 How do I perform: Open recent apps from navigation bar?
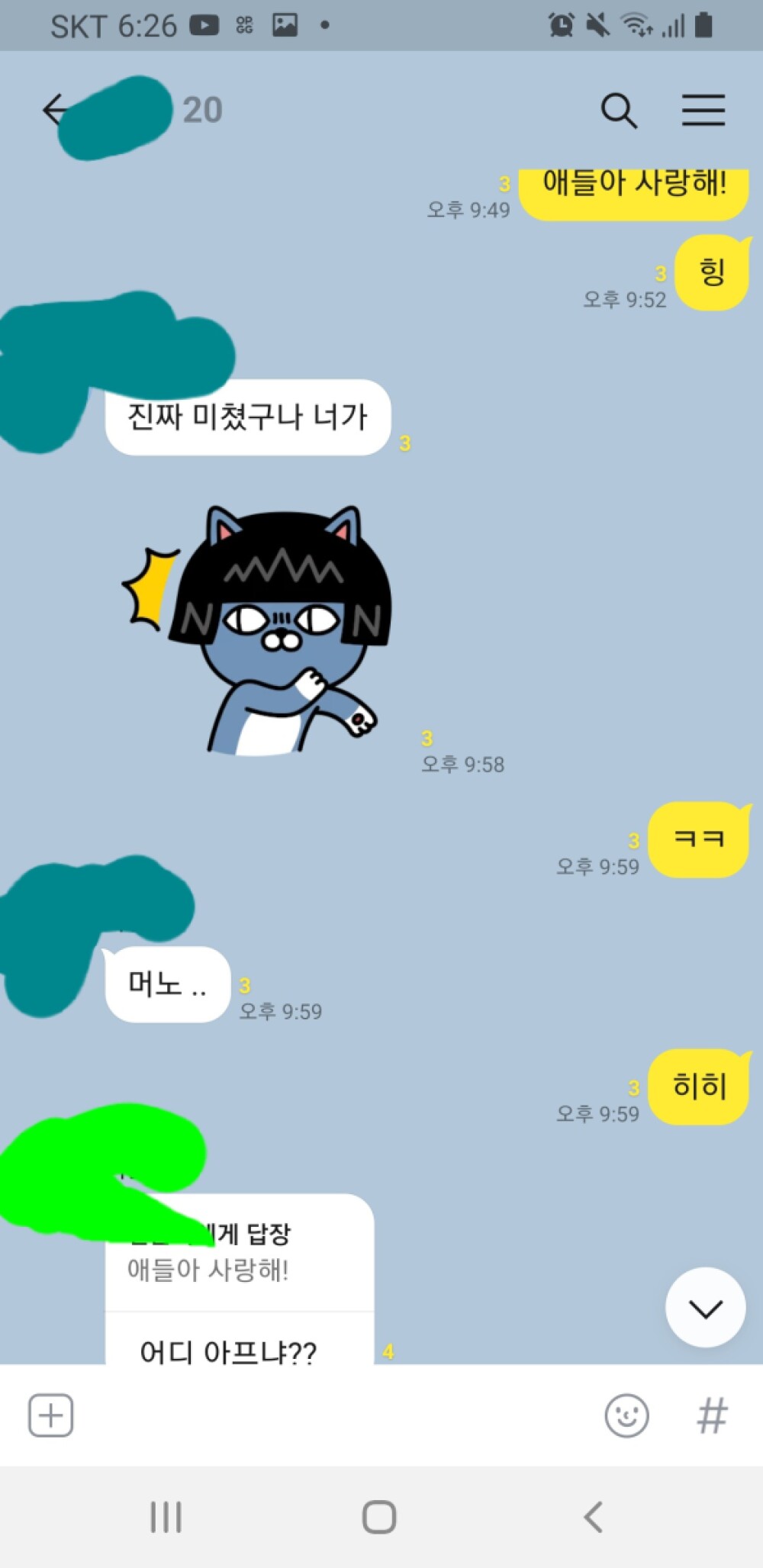166,1517
